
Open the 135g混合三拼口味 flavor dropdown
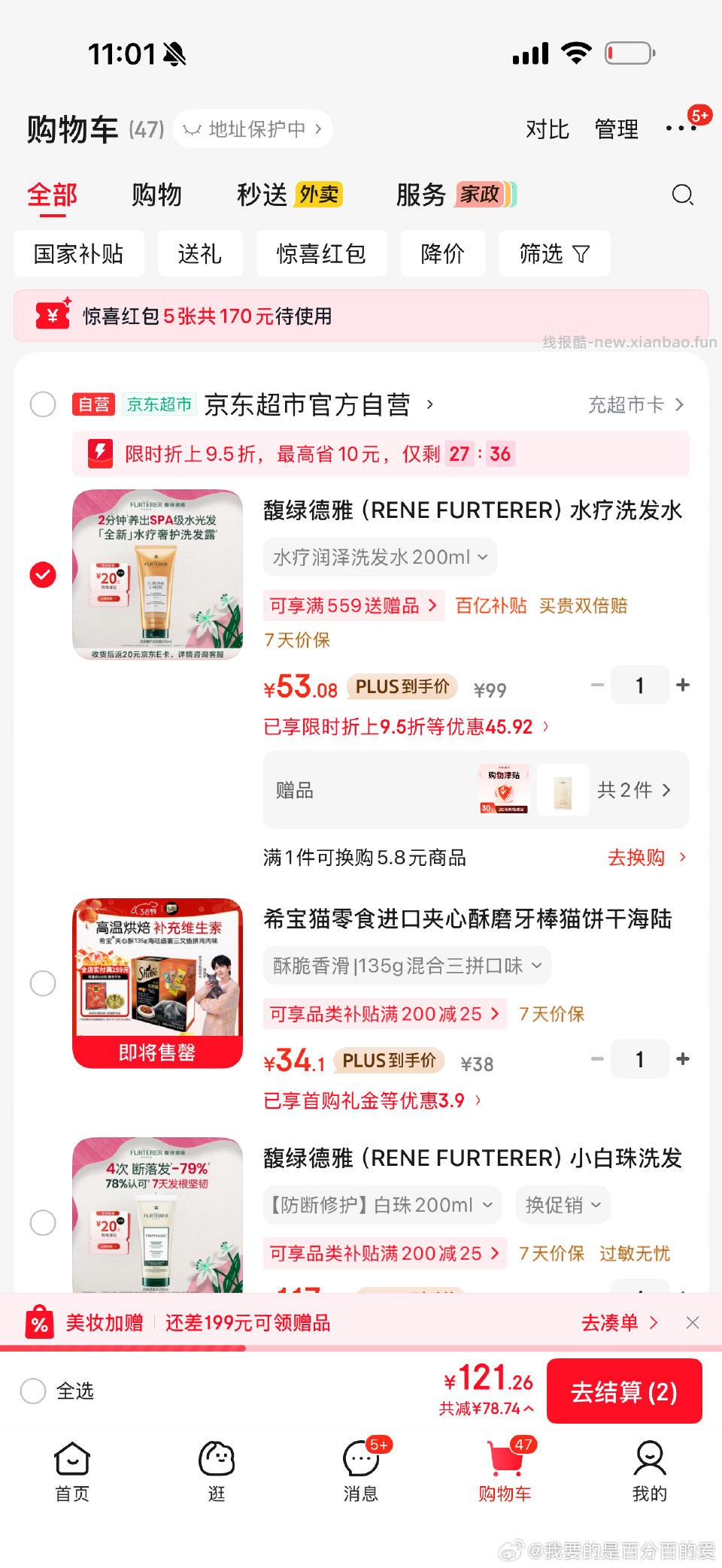[x=402, y=965]
